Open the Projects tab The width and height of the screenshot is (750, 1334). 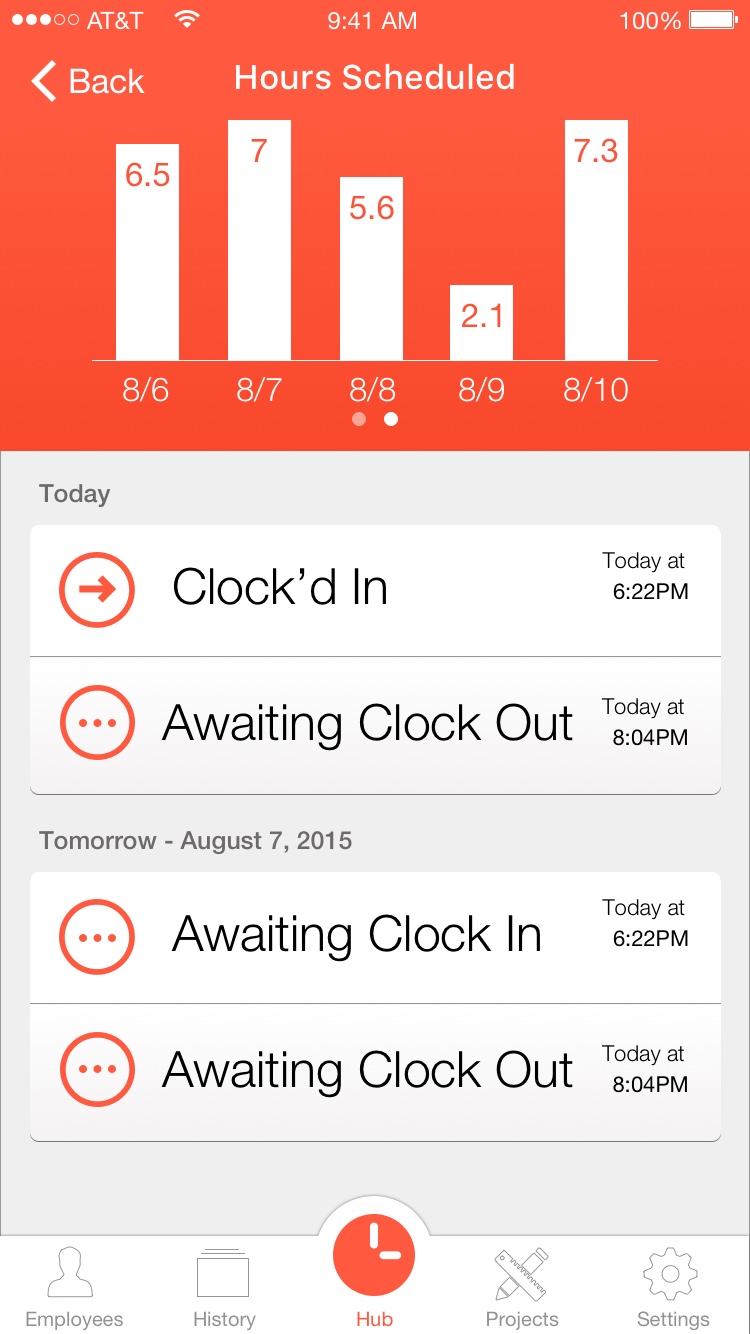click(522, 1287)
